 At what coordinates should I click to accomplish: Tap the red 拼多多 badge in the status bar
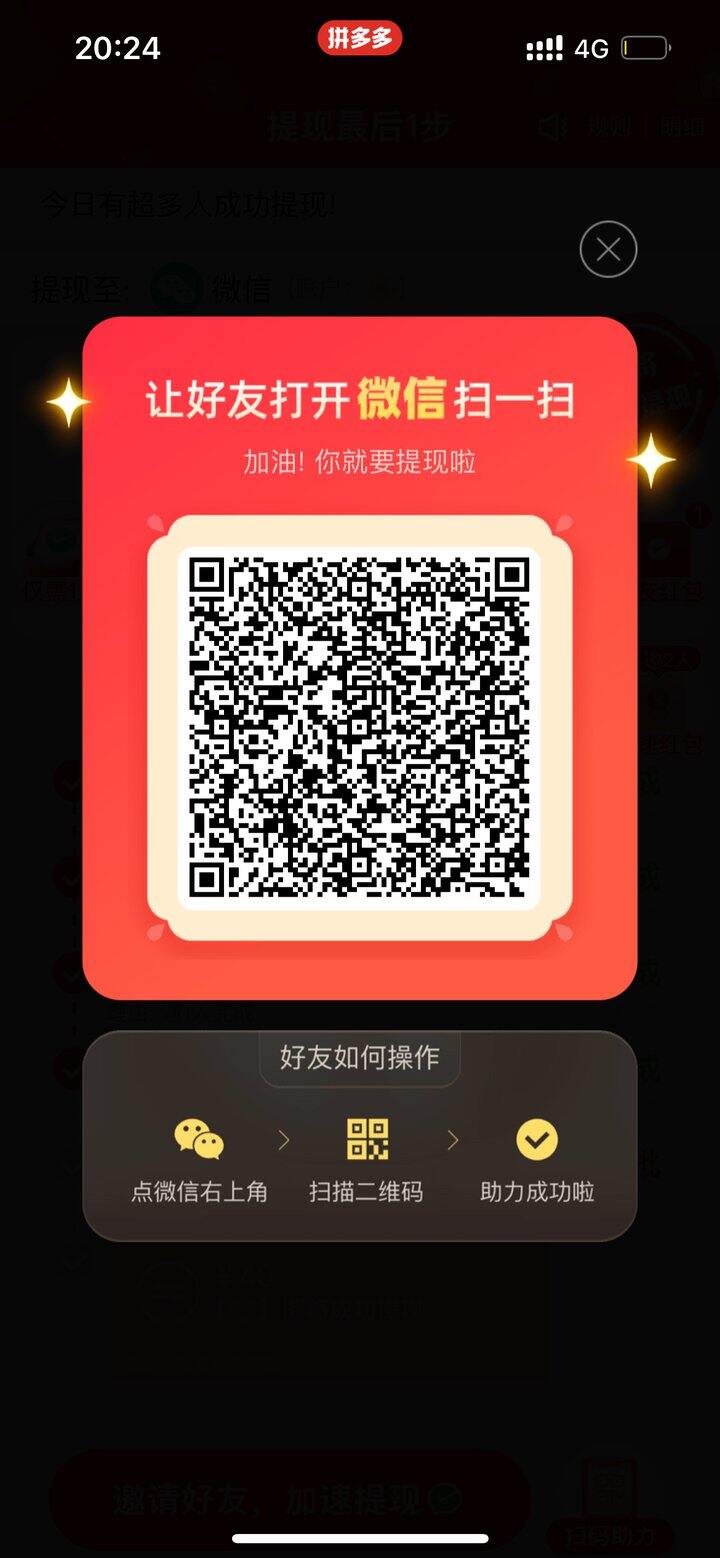tap(359, 40)
